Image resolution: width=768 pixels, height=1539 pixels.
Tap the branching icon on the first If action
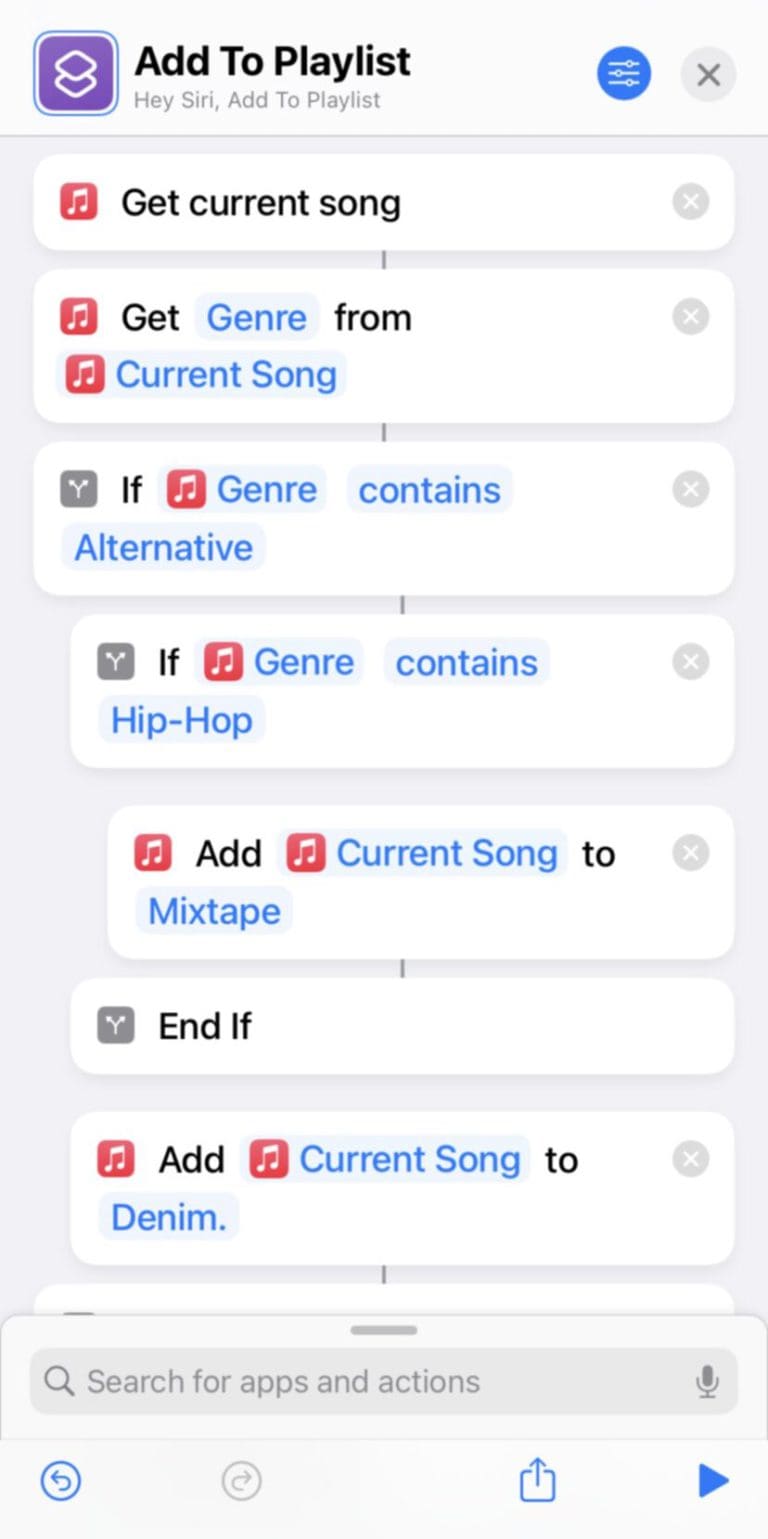[x=78, y=489]
